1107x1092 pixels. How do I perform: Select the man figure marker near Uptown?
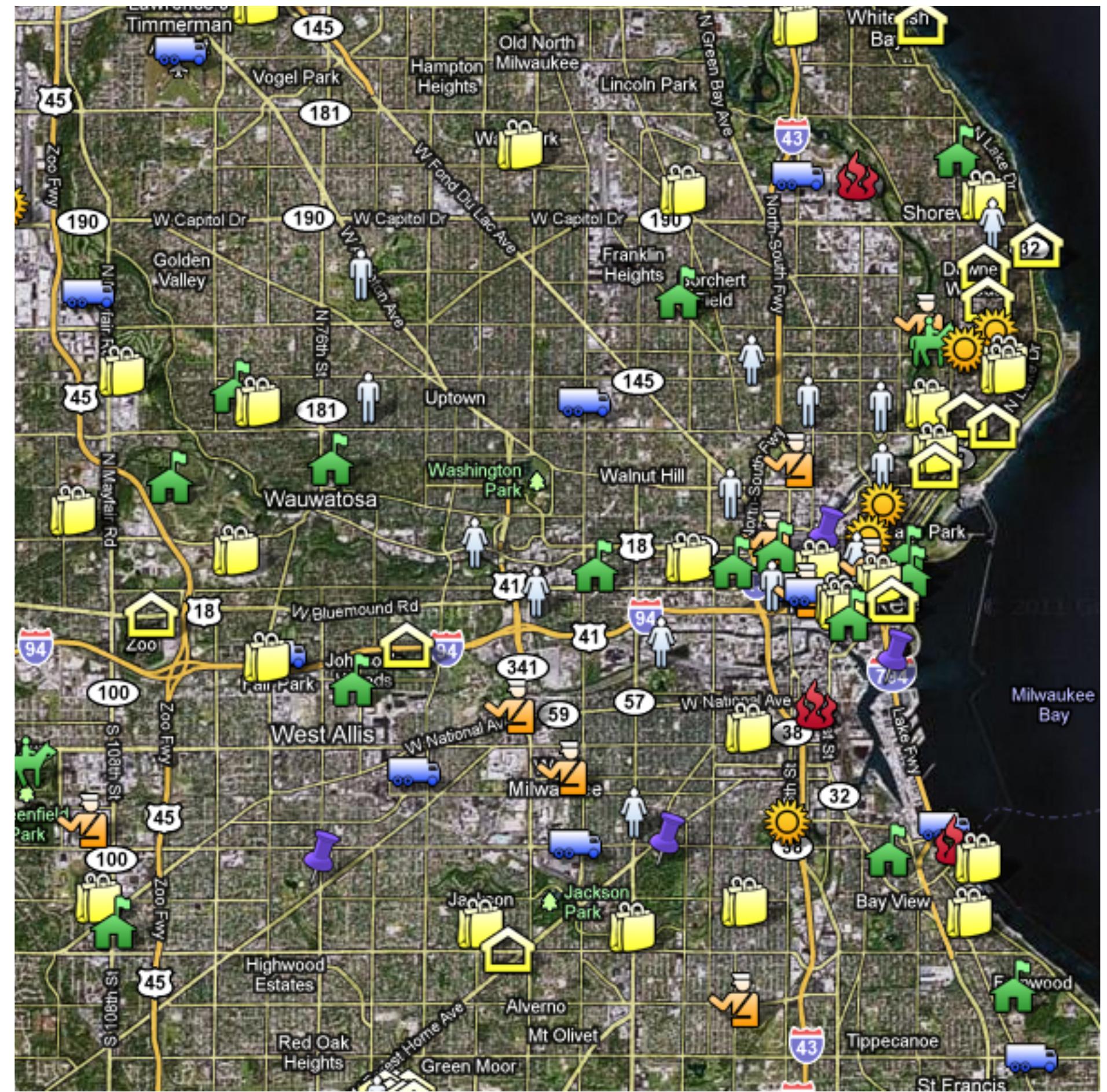[368, 398]
